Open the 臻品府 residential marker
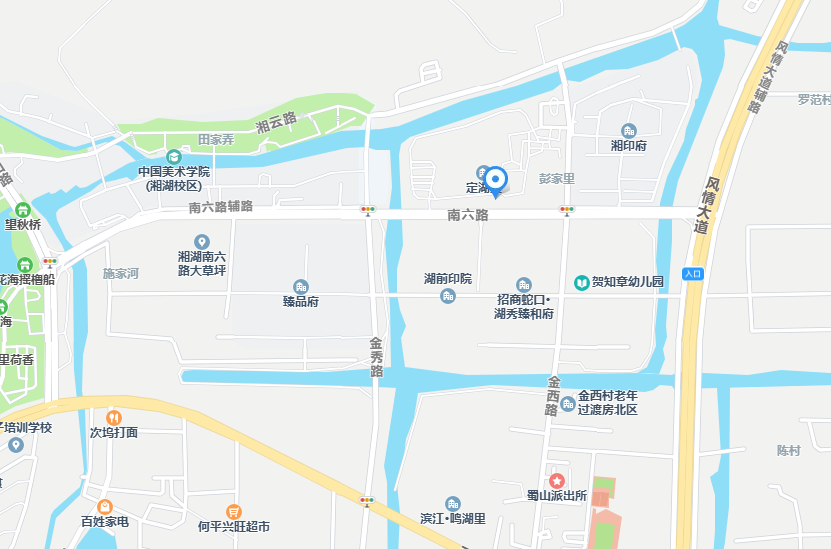 point(300,286)
